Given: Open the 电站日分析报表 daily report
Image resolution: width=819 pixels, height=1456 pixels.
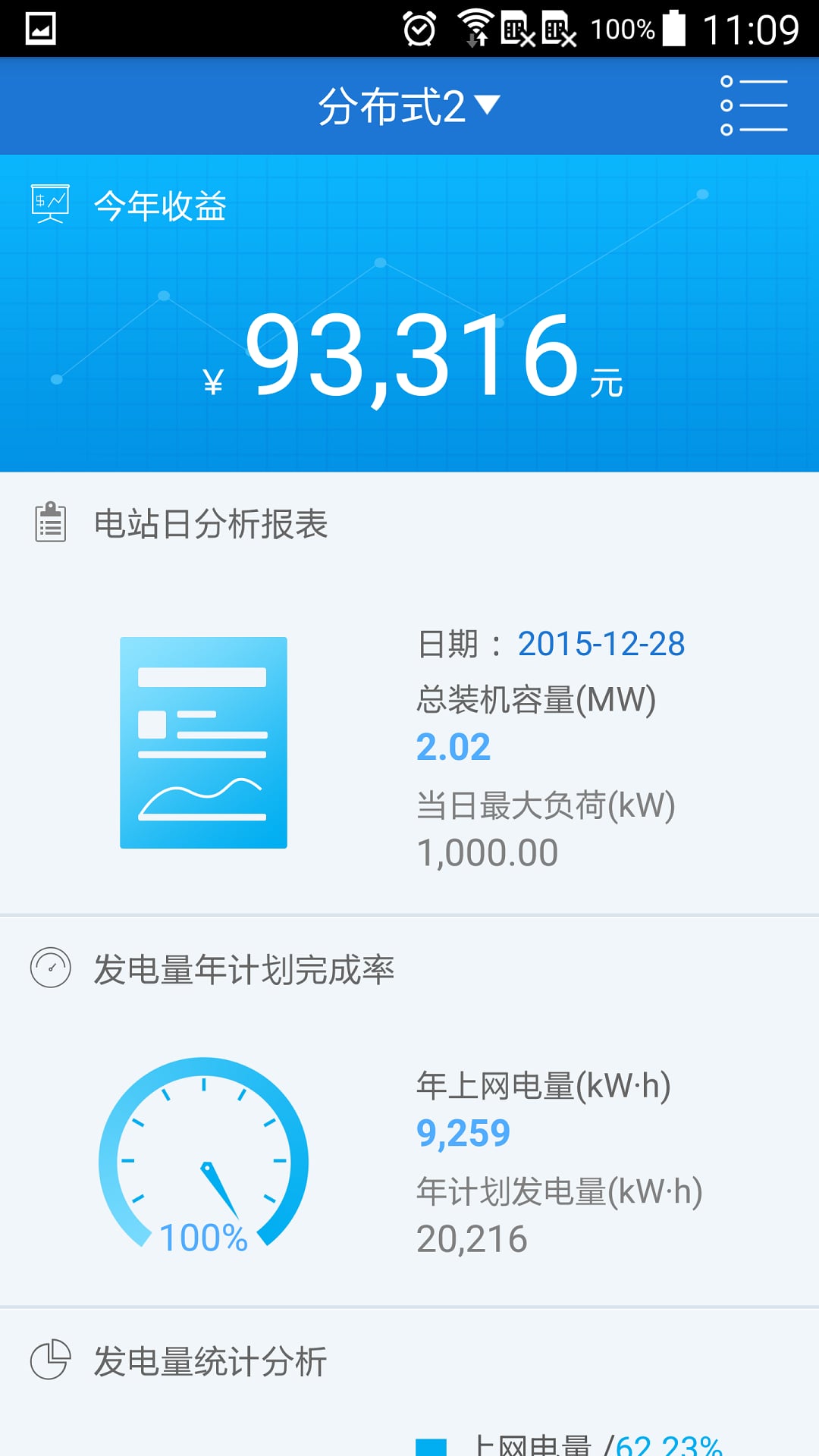Looking at the screenshot, I should coord(409,693).
